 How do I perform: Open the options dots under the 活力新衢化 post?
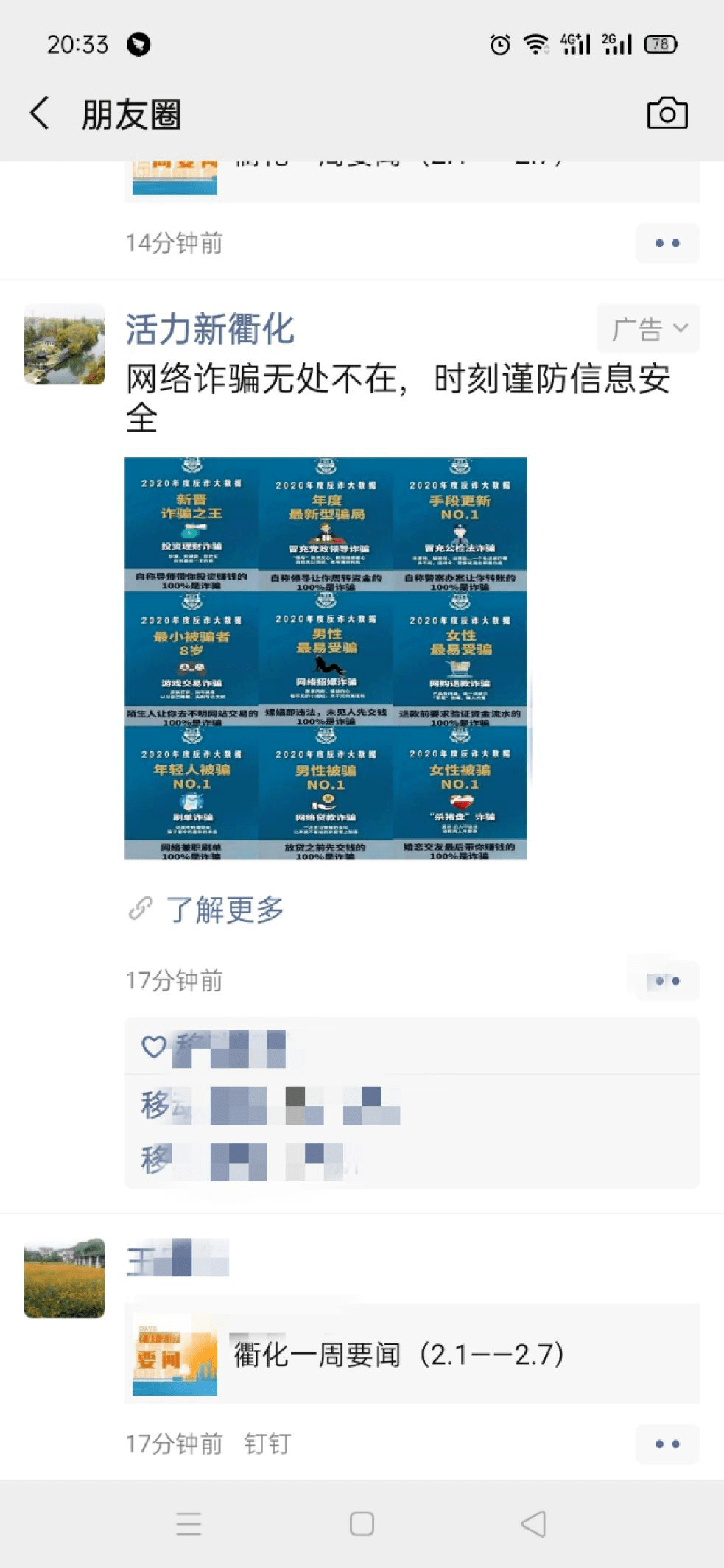667,981
